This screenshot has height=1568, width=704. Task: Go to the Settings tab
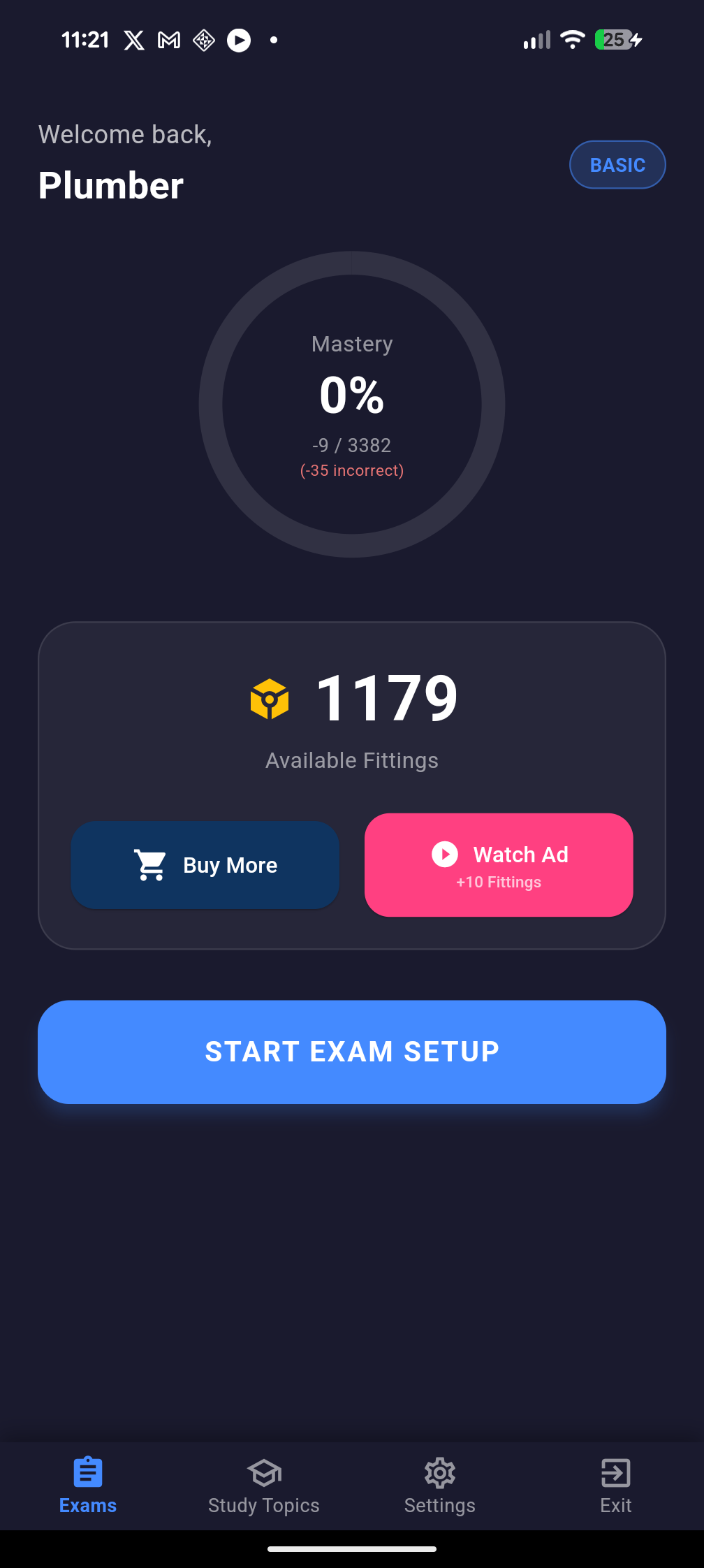click(x=440, y=1486)
